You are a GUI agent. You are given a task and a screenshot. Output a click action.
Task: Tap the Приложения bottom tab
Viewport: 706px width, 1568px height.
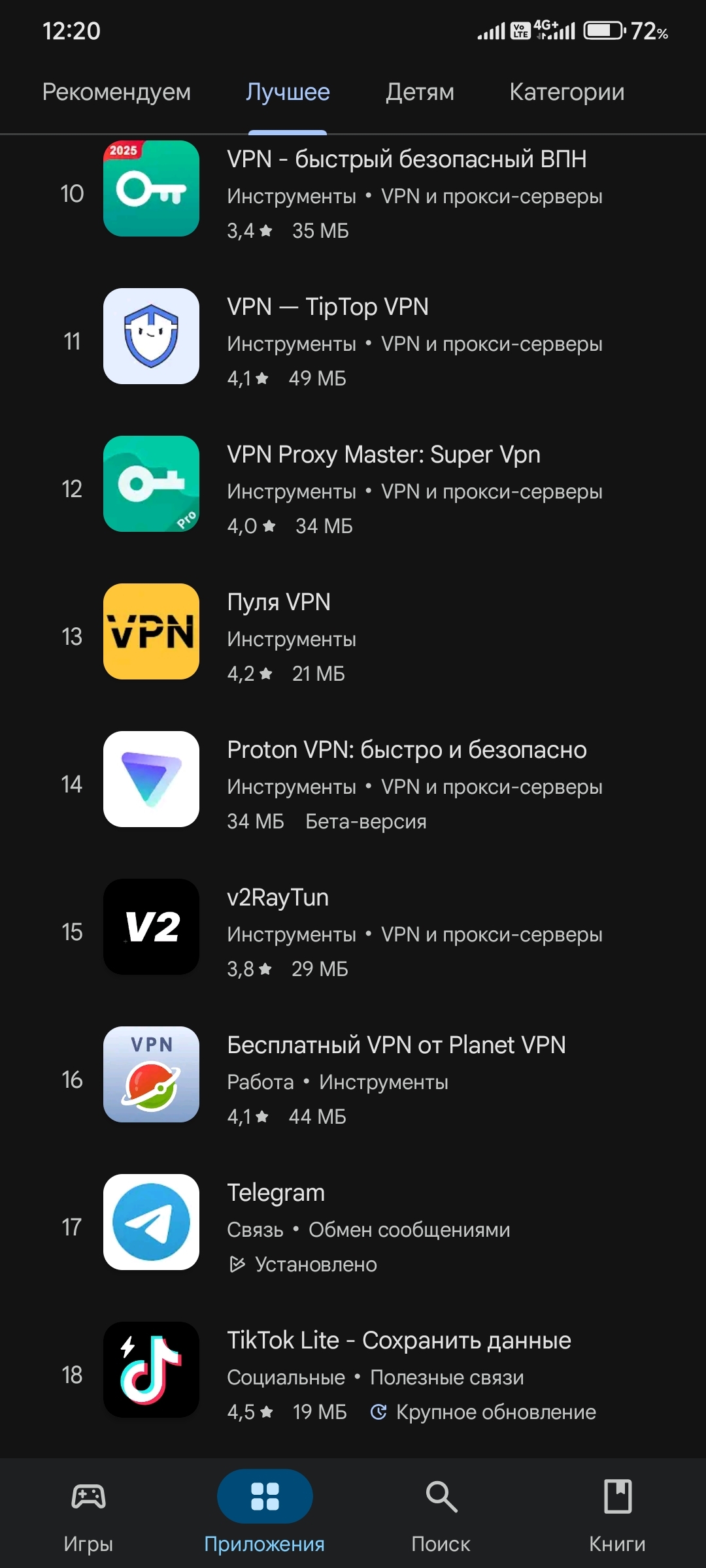(x=265, y=1513)
